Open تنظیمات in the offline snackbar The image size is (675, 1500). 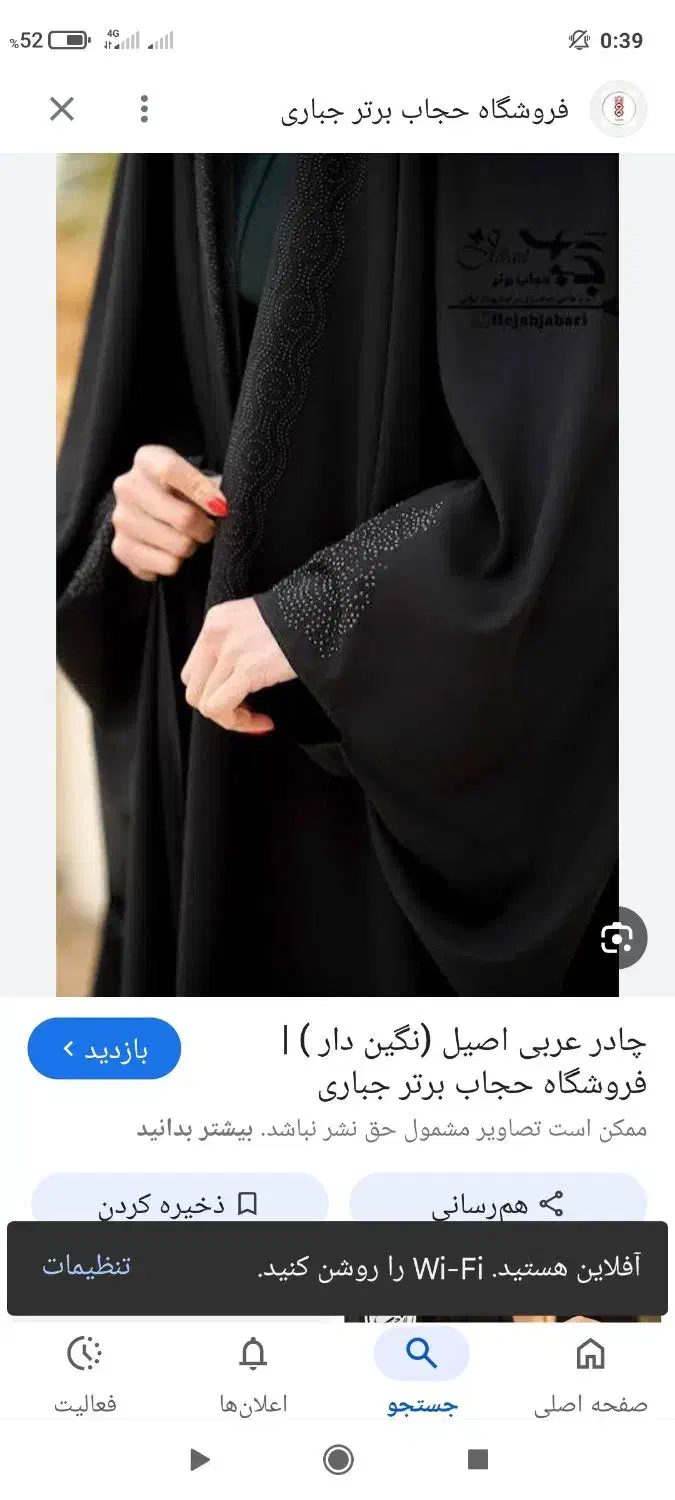87,1266
